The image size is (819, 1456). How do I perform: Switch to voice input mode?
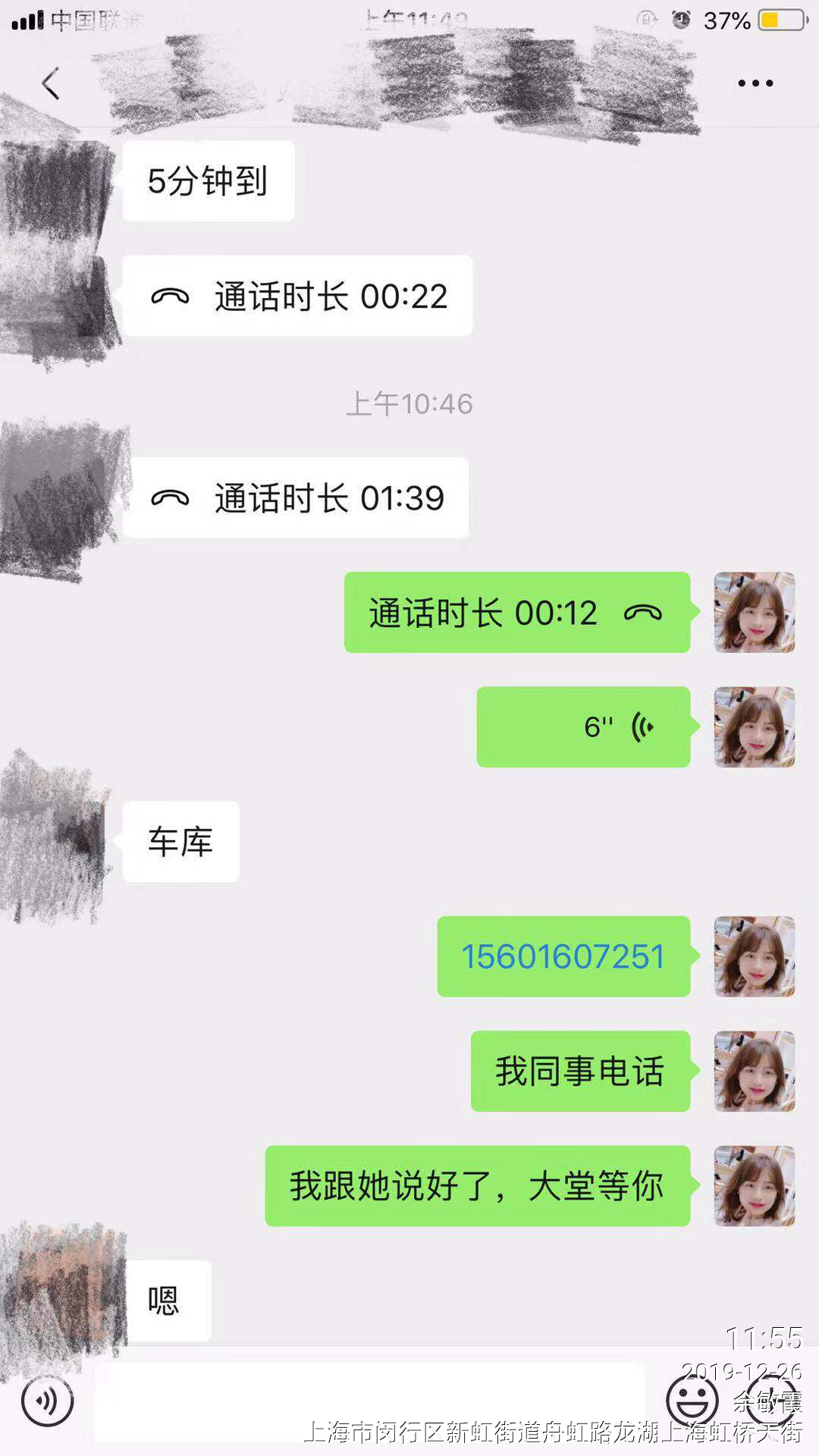(x=47, y=1401)
